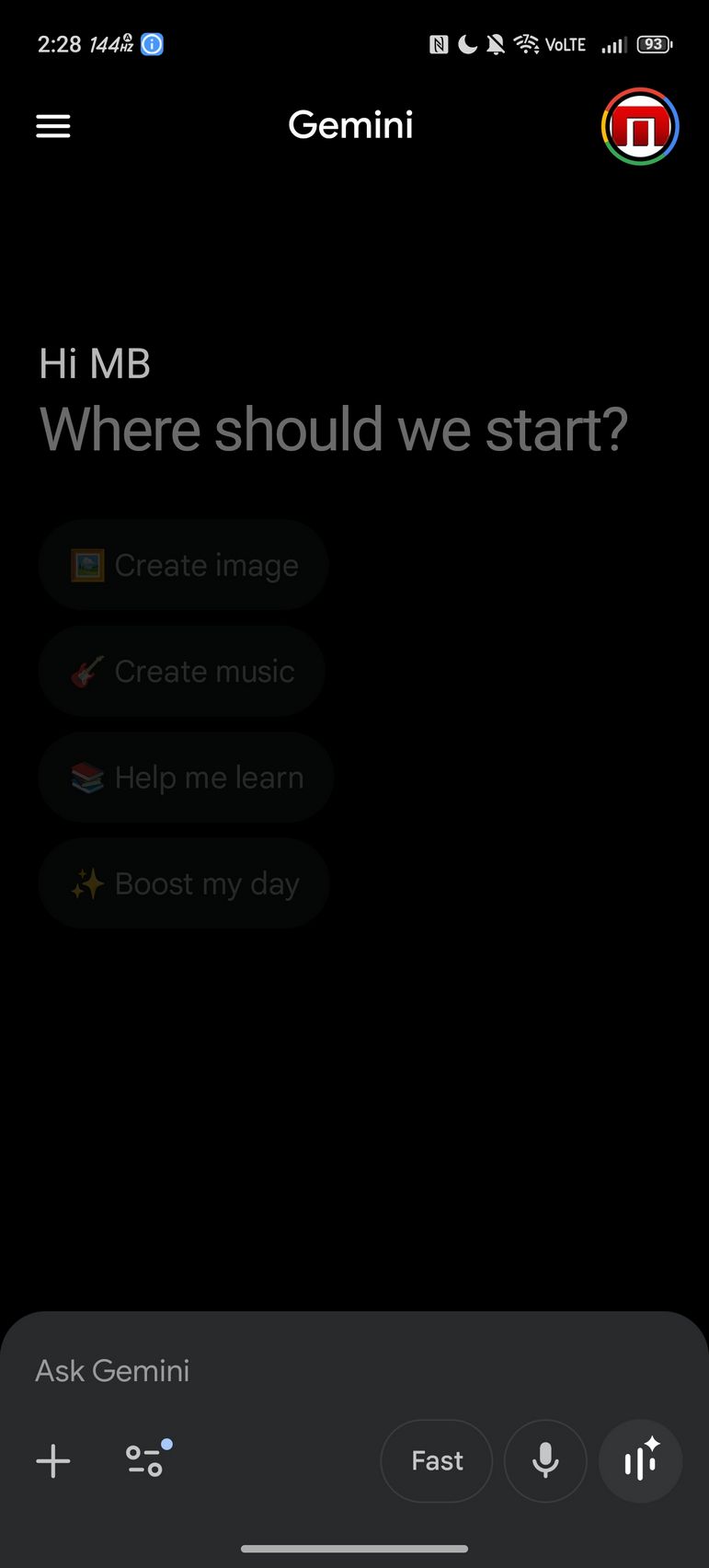Add an attachment with the plus icon

pos(53,1461)
